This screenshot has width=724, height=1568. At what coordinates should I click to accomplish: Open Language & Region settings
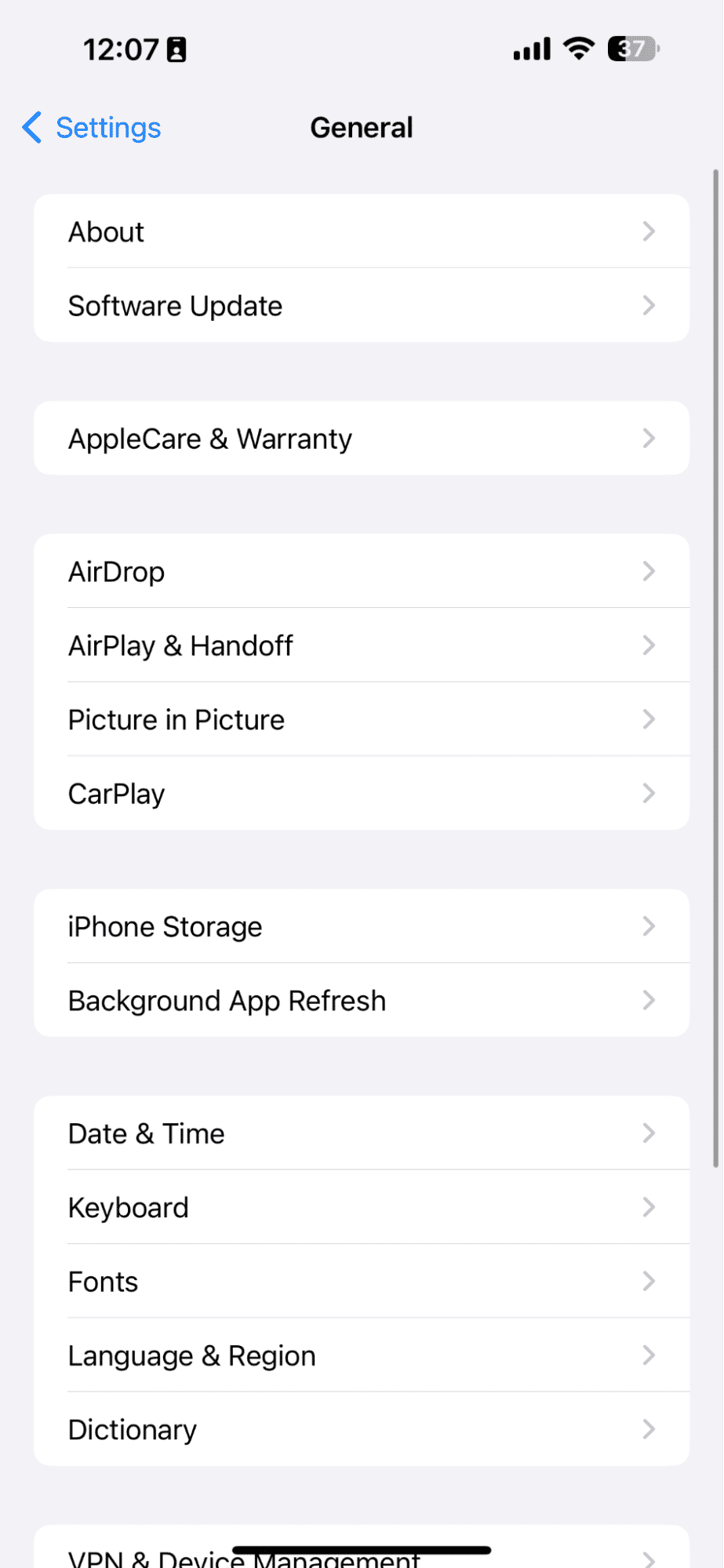pyautogui.click(x=361, y=1355)
